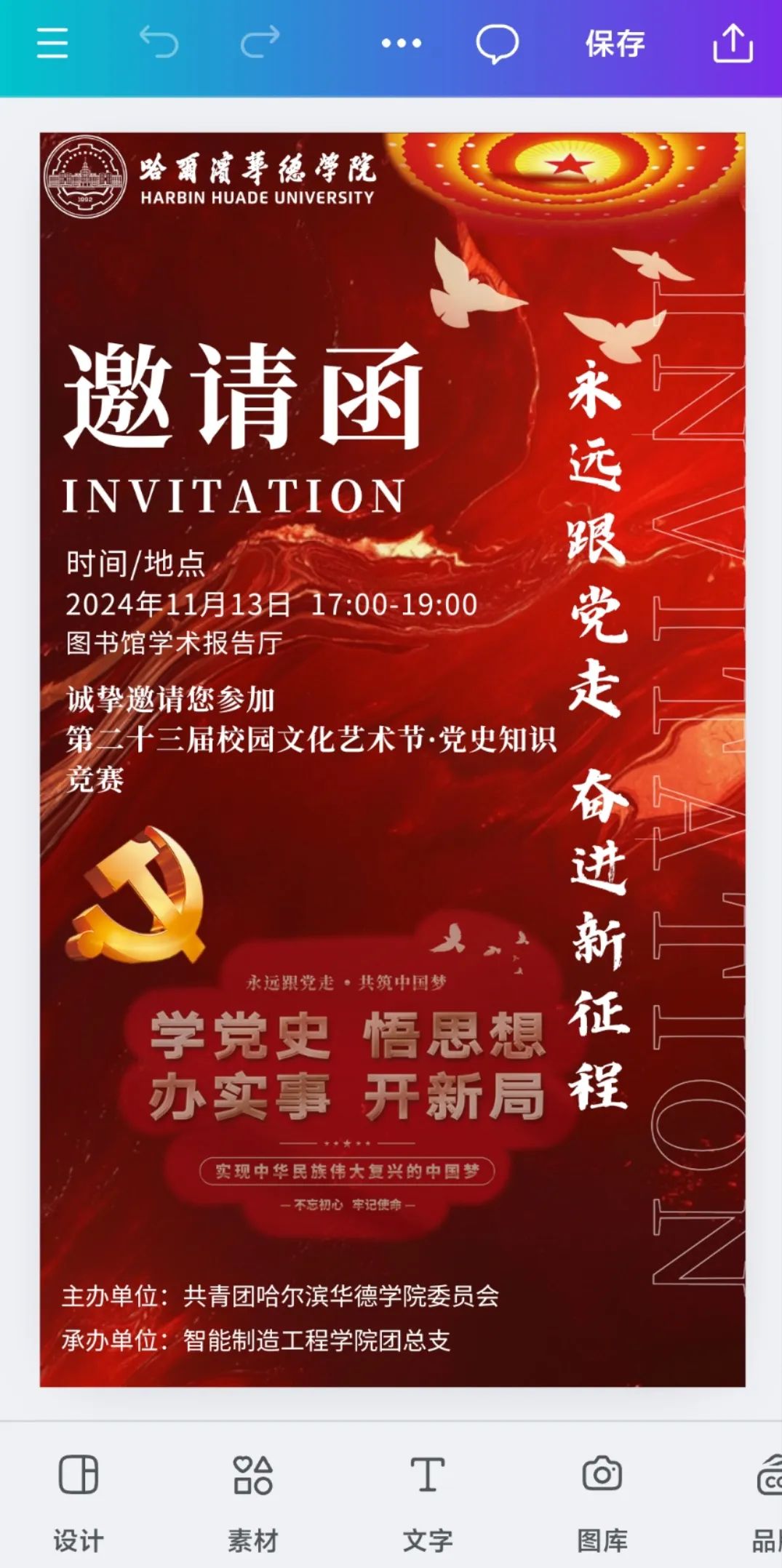This screenshot has height=1568, width=782.
Task: Open the comments bubble
Action: point(497,44)
